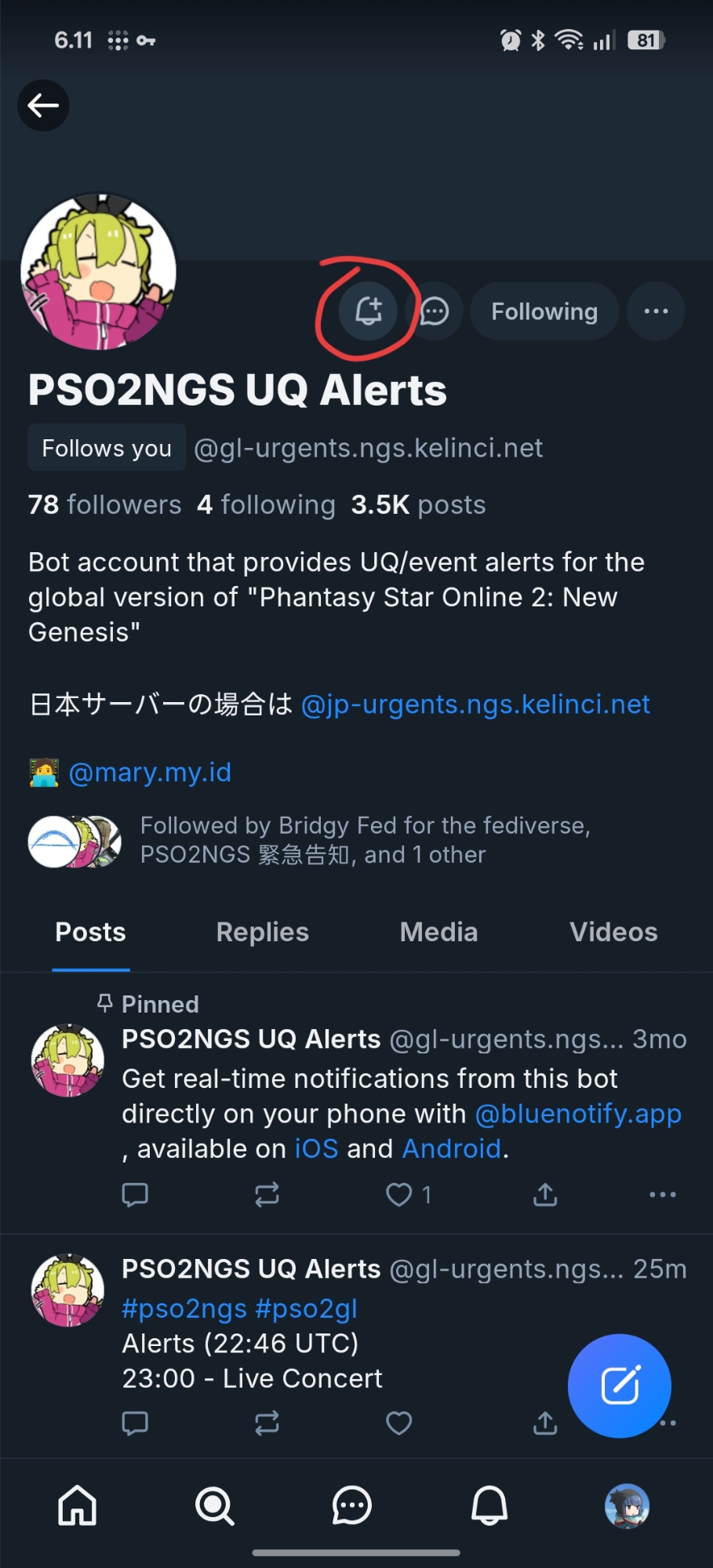Screen dimensions: 713x1568
Task: Go back using the arrow button
Action: [43, 105]
